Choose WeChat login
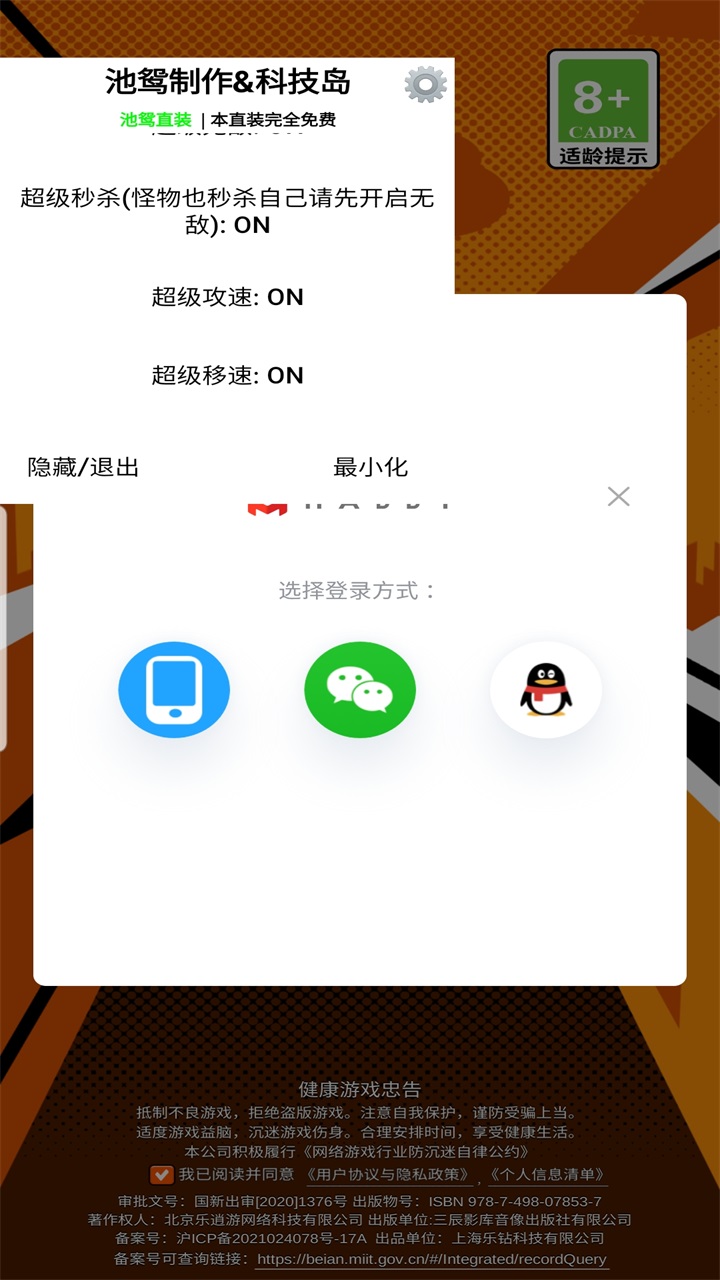This screenshot has width=720, height=1280. click(360, 690)
